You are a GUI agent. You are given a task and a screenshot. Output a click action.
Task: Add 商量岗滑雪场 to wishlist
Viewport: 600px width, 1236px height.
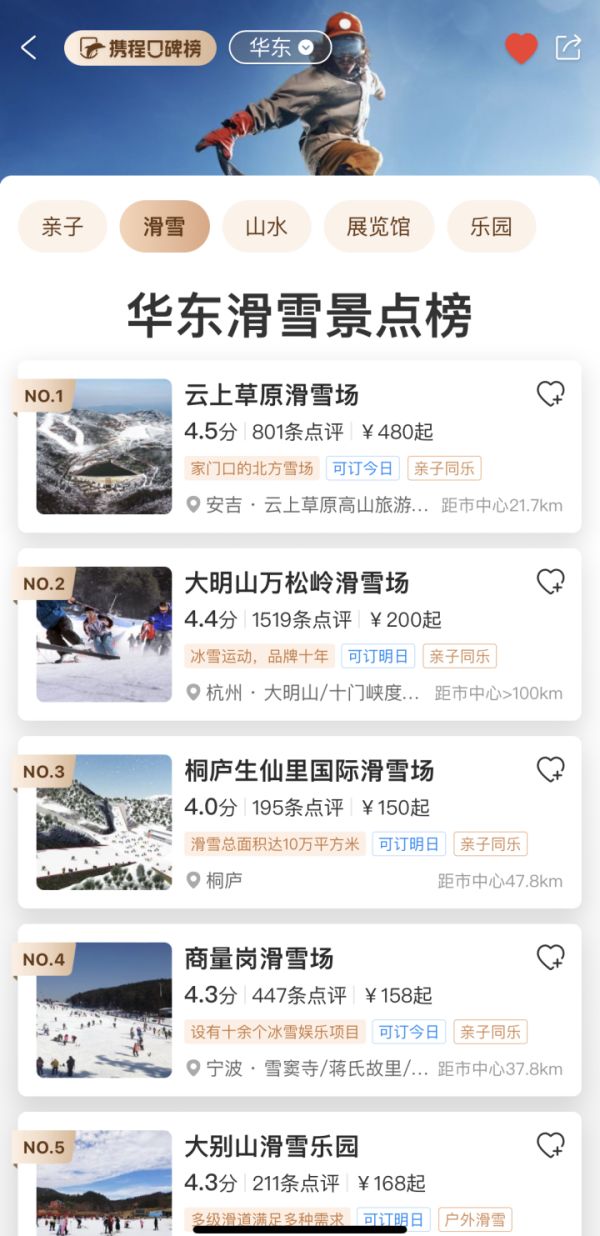point(550,957)
